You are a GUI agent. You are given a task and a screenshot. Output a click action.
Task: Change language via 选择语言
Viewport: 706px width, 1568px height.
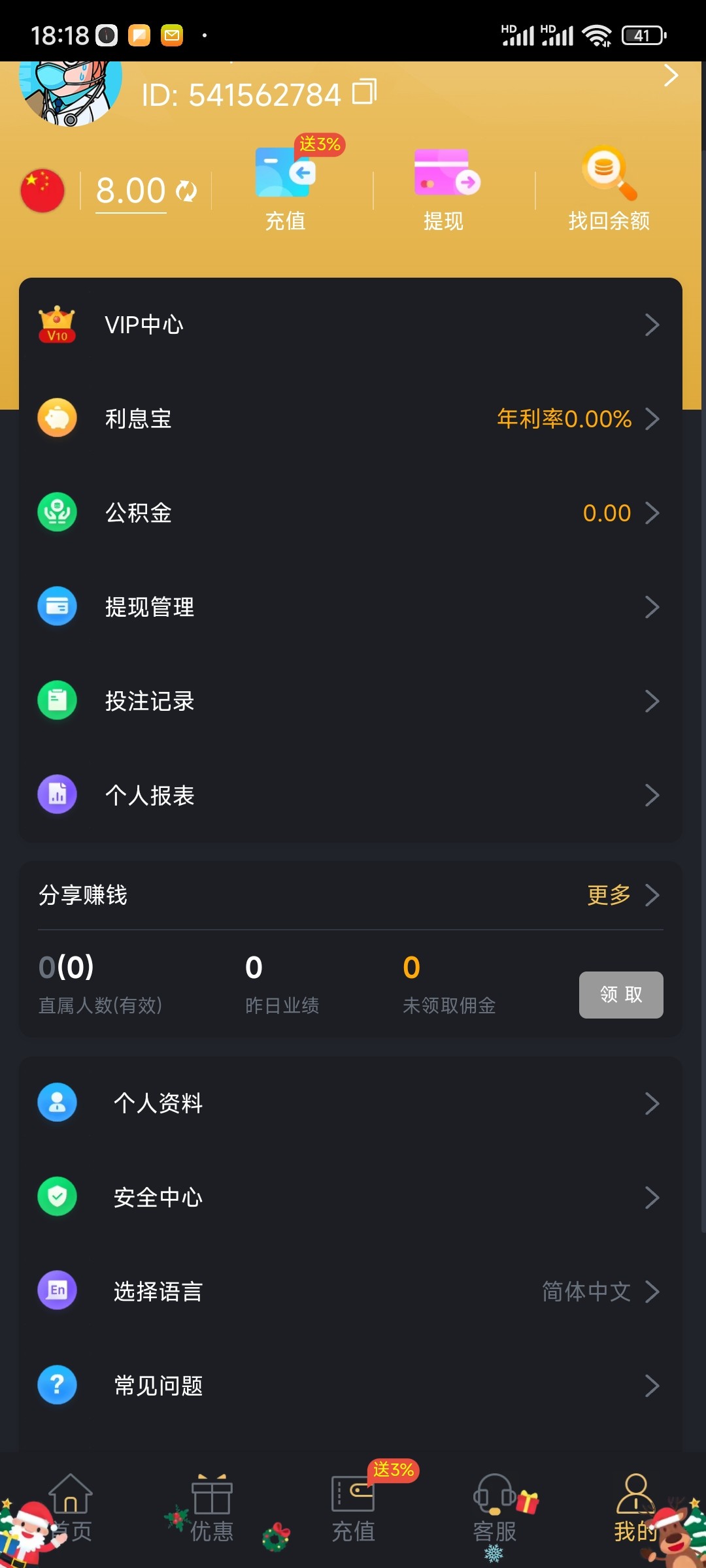350,1292
